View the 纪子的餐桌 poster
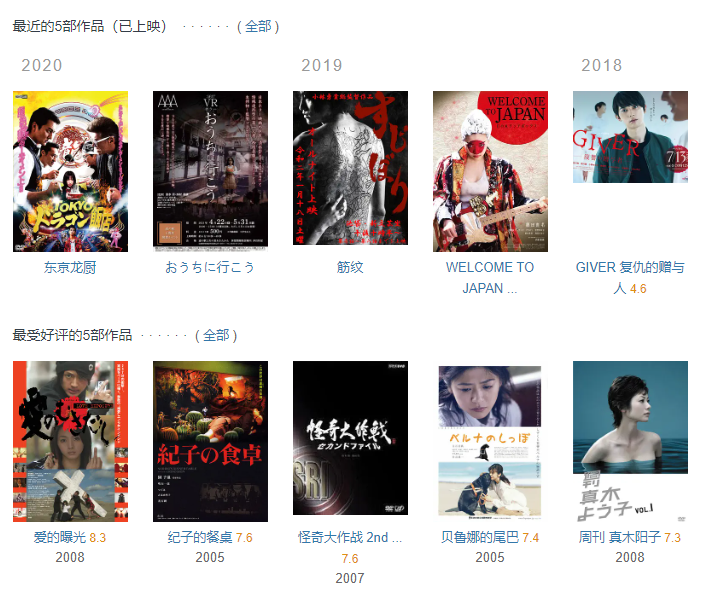This screenshot has width=711, height=602. tap(210, 441)
